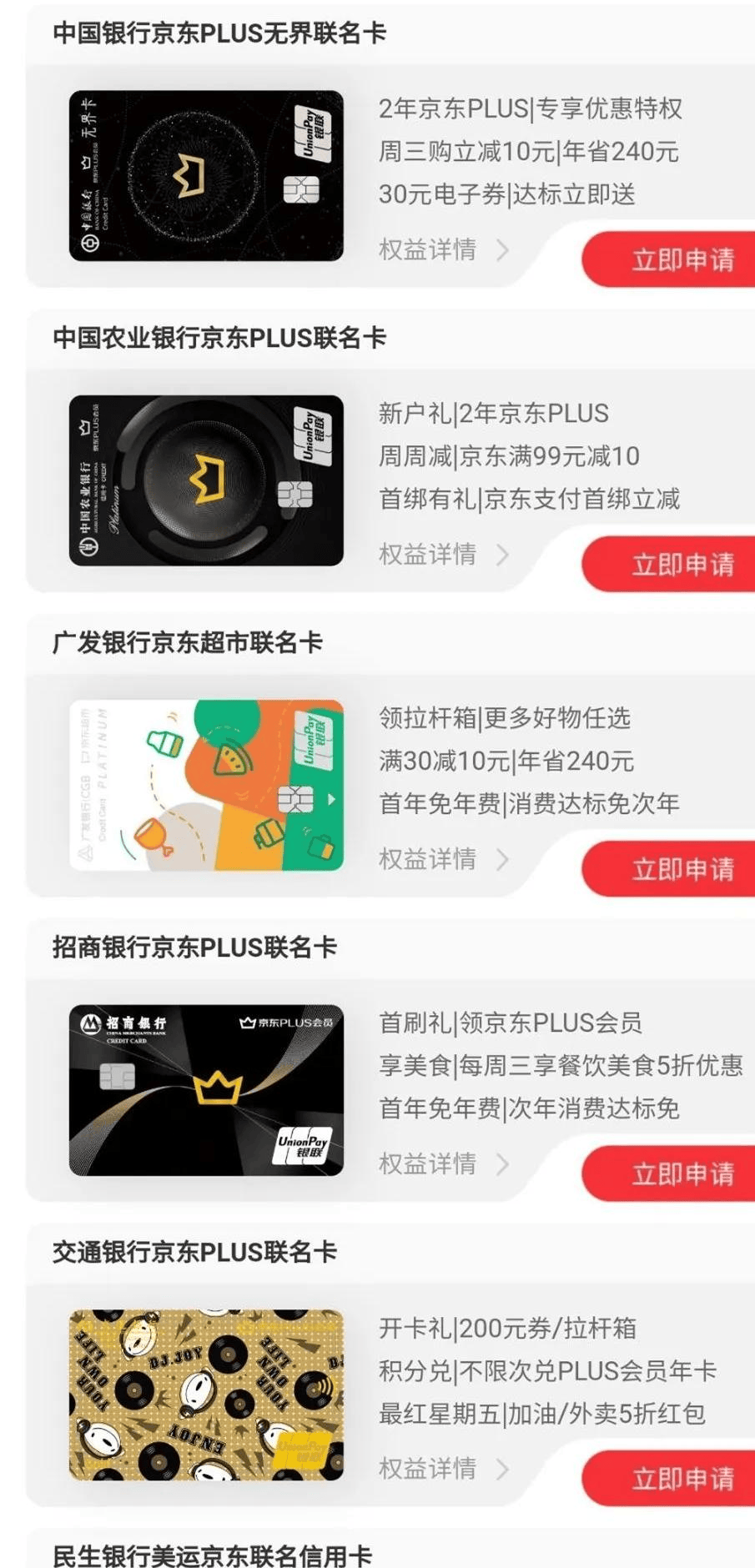Open 权益详情 for 交通银行 card
The image size is (755, 1568).
click(x=443, y=1467)
